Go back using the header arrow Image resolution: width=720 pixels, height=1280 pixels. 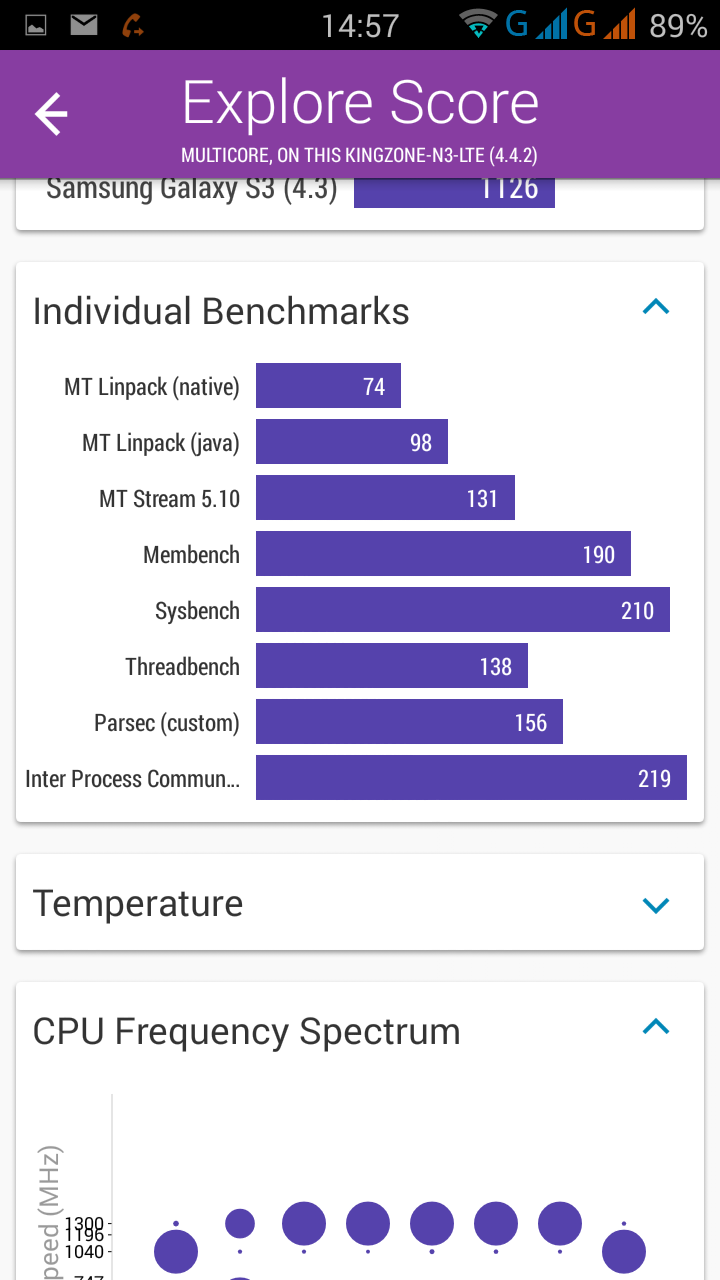(51, 114)
